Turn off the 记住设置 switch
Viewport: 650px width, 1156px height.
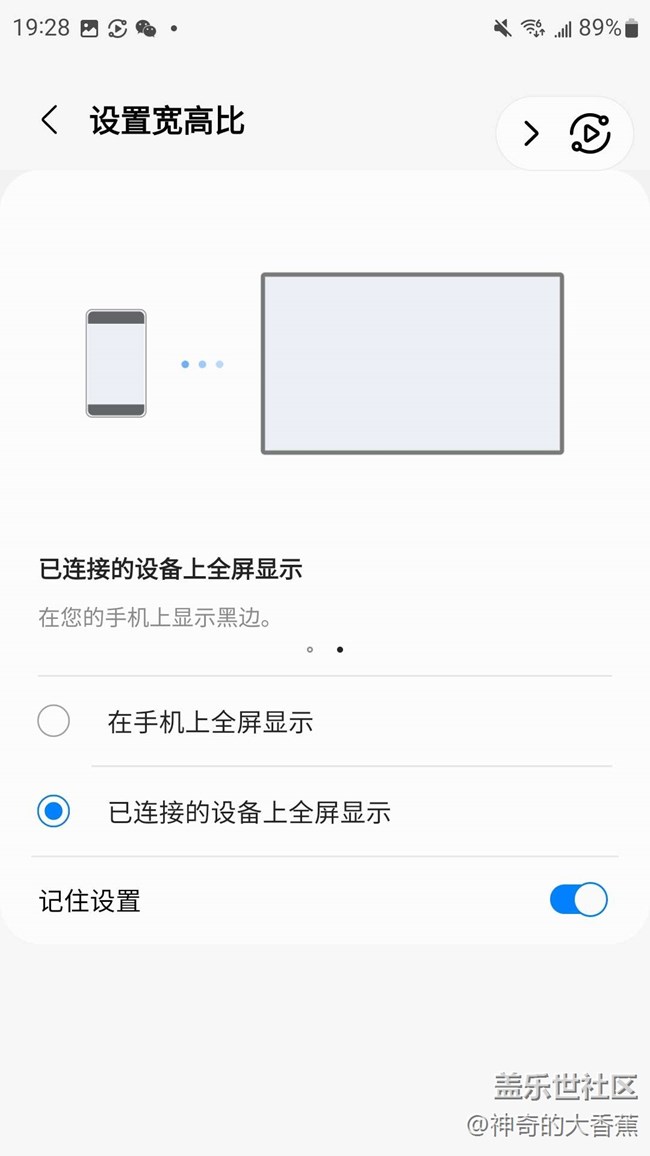coord(578,900)
